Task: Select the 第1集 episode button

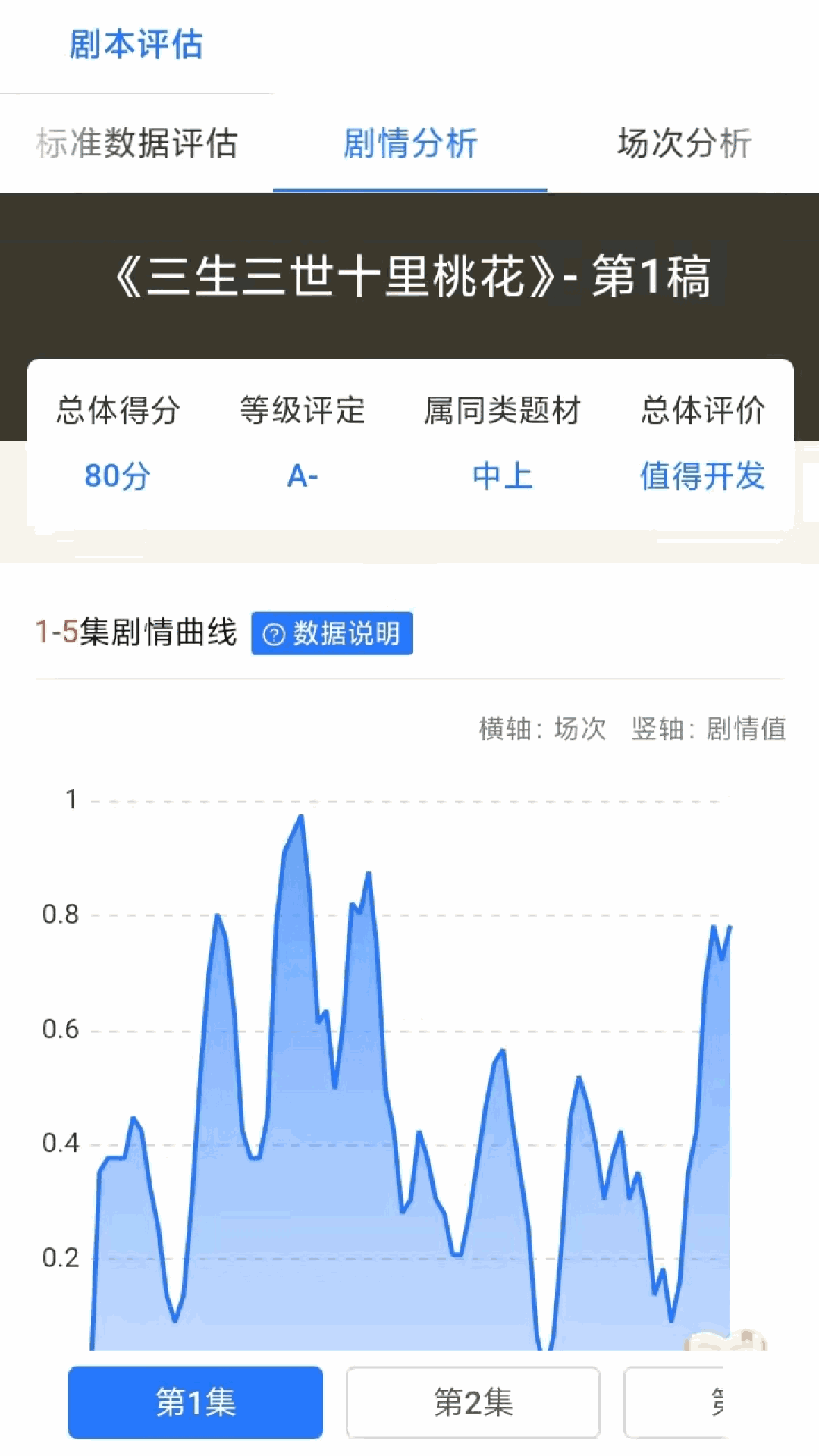Action: coord(196,1402)
